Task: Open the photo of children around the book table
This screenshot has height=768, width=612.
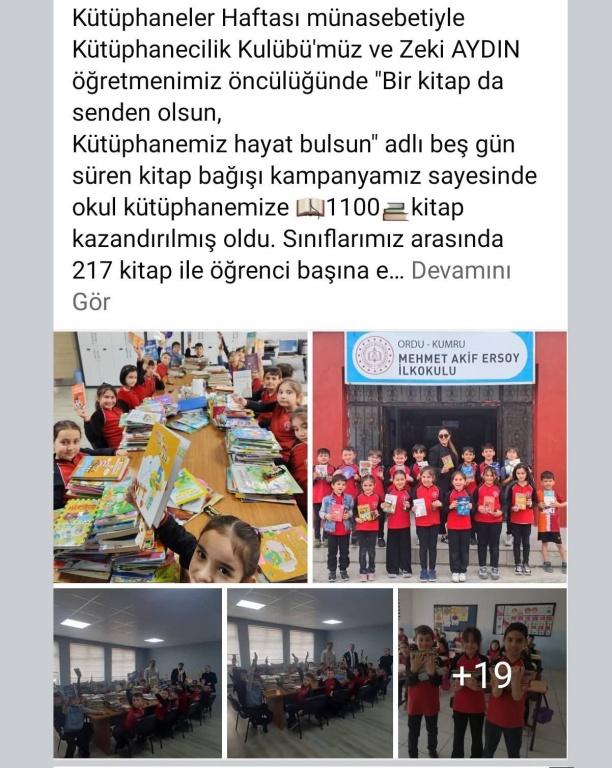Action: (180, 457)
